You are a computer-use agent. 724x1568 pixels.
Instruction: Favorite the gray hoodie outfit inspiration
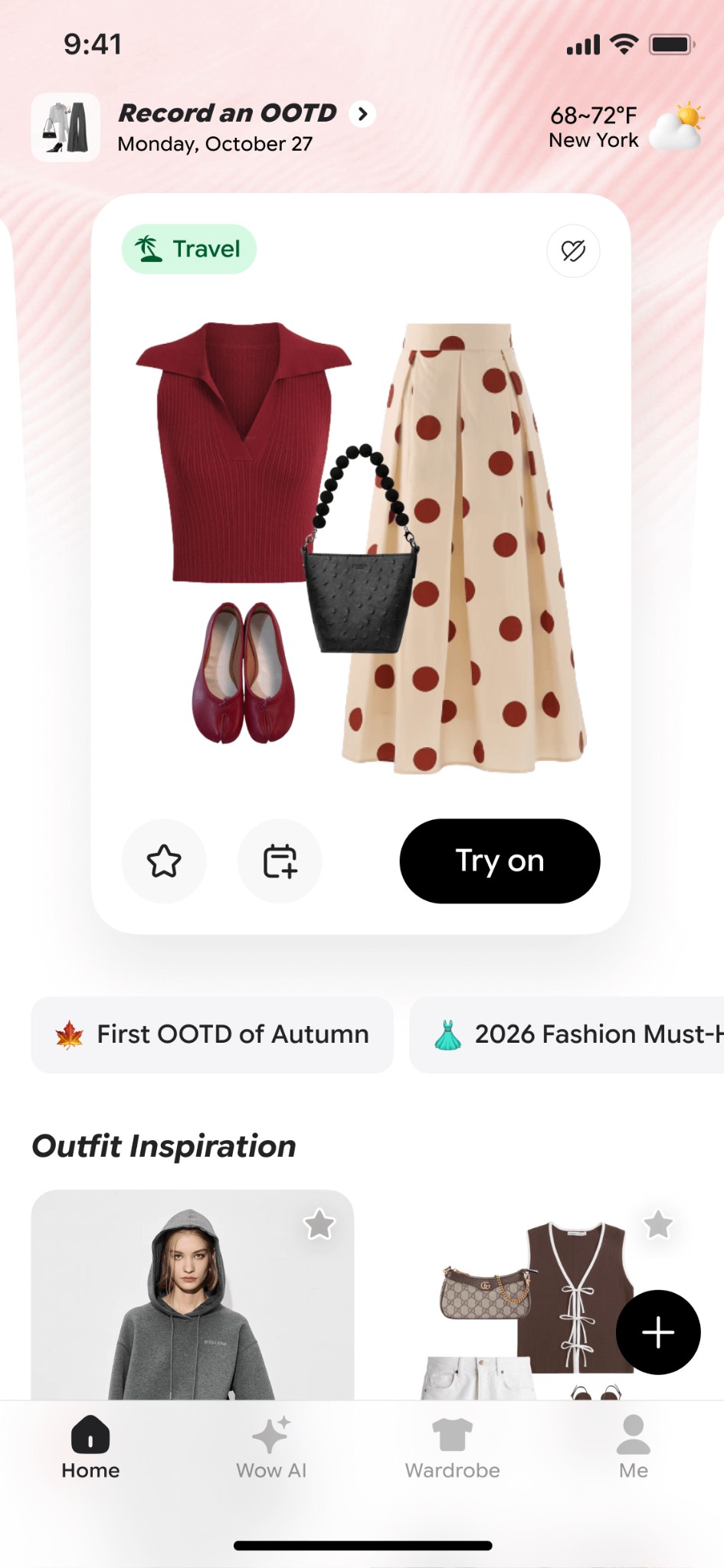[x=320, y=1223]
